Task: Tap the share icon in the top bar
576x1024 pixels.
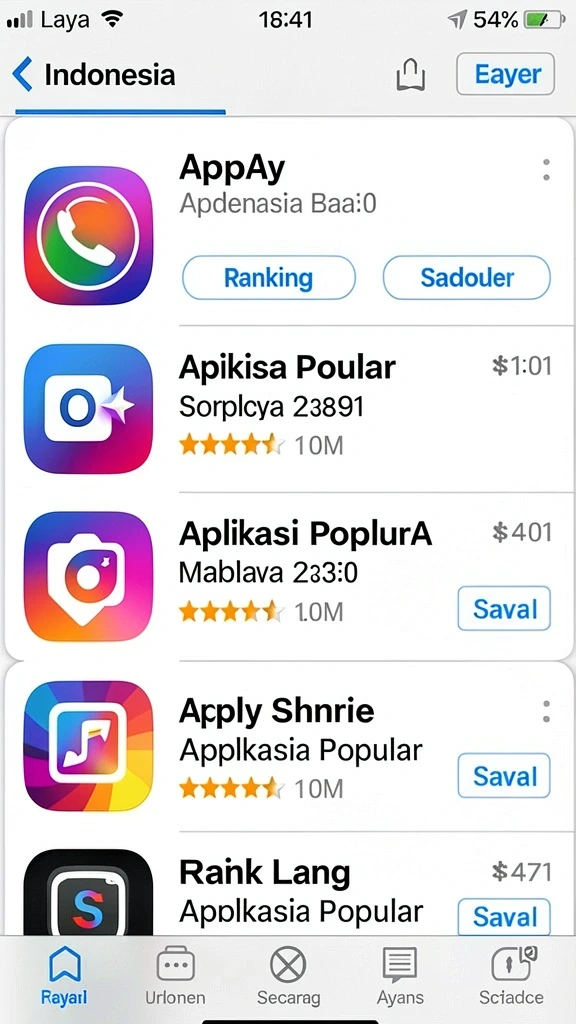Action: click(x=411, y=74)
